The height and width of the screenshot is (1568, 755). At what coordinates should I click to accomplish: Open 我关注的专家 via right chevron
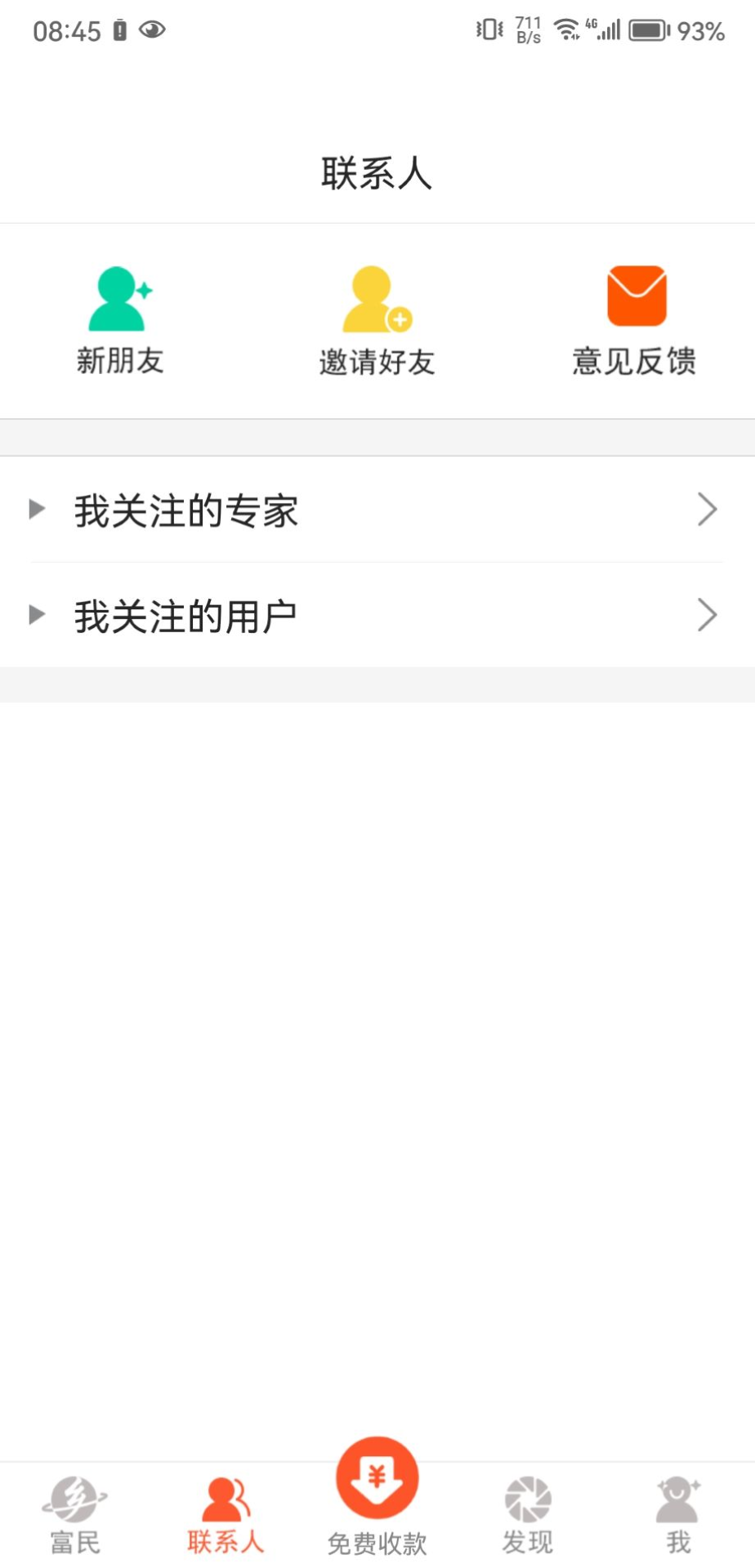pos(708,509)
